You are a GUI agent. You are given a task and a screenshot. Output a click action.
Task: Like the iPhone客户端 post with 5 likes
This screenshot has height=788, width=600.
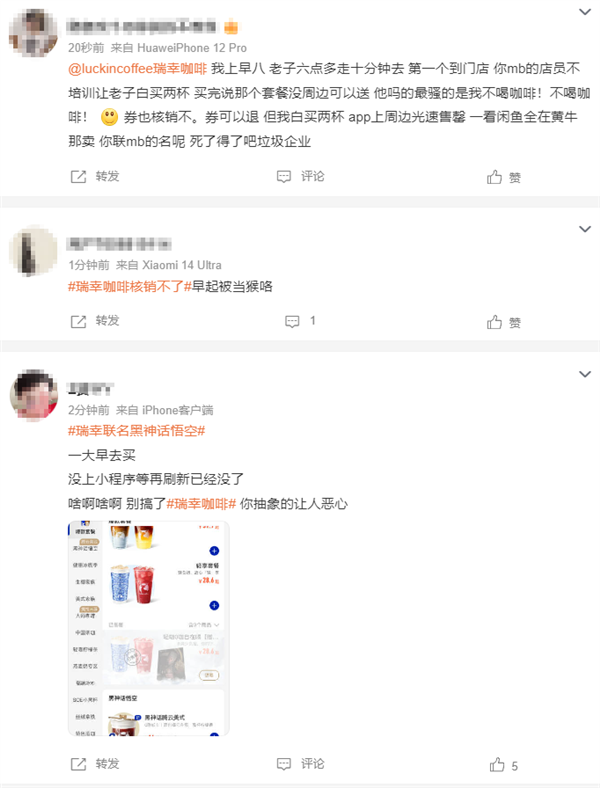(504, 765)
